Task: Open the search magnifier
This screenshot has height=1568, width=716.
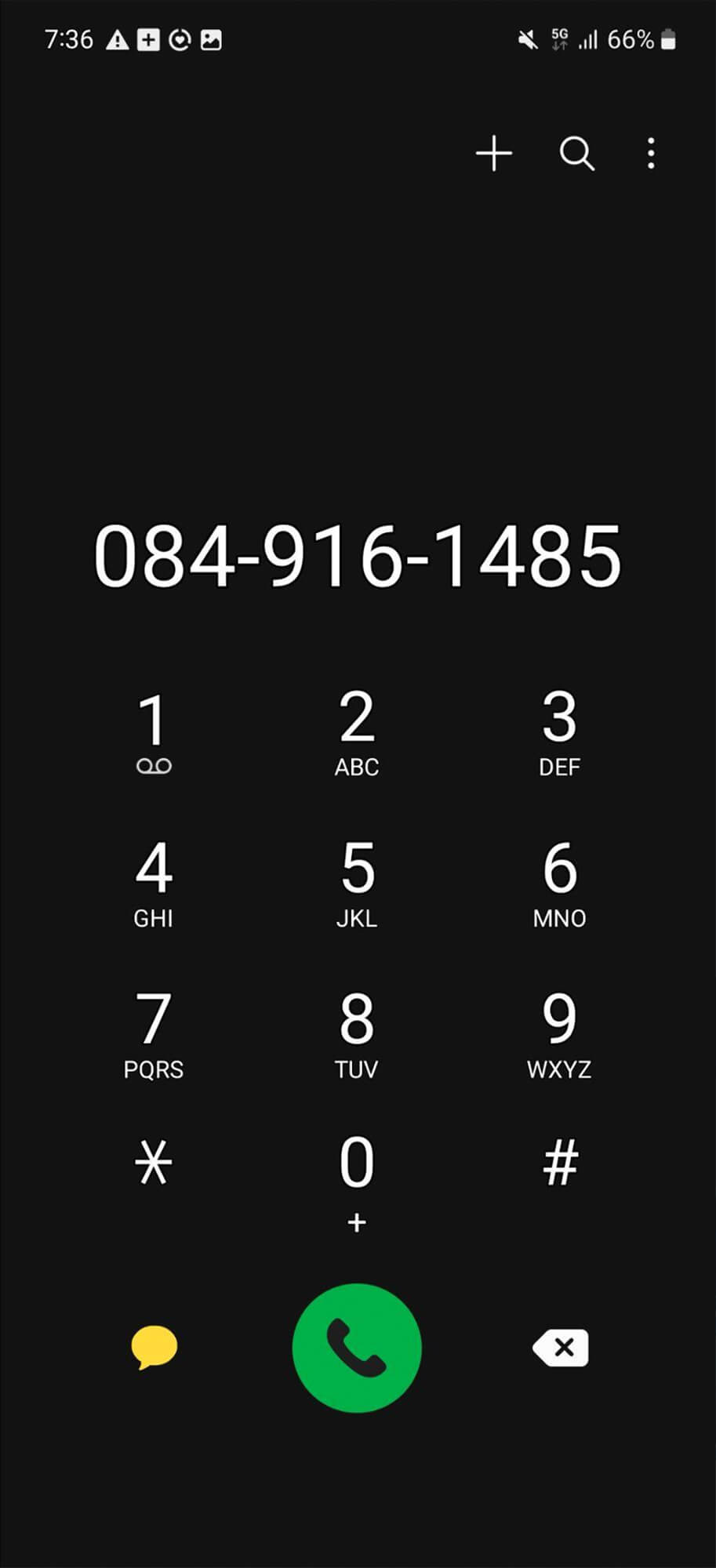Action: (x=576, y=154)
